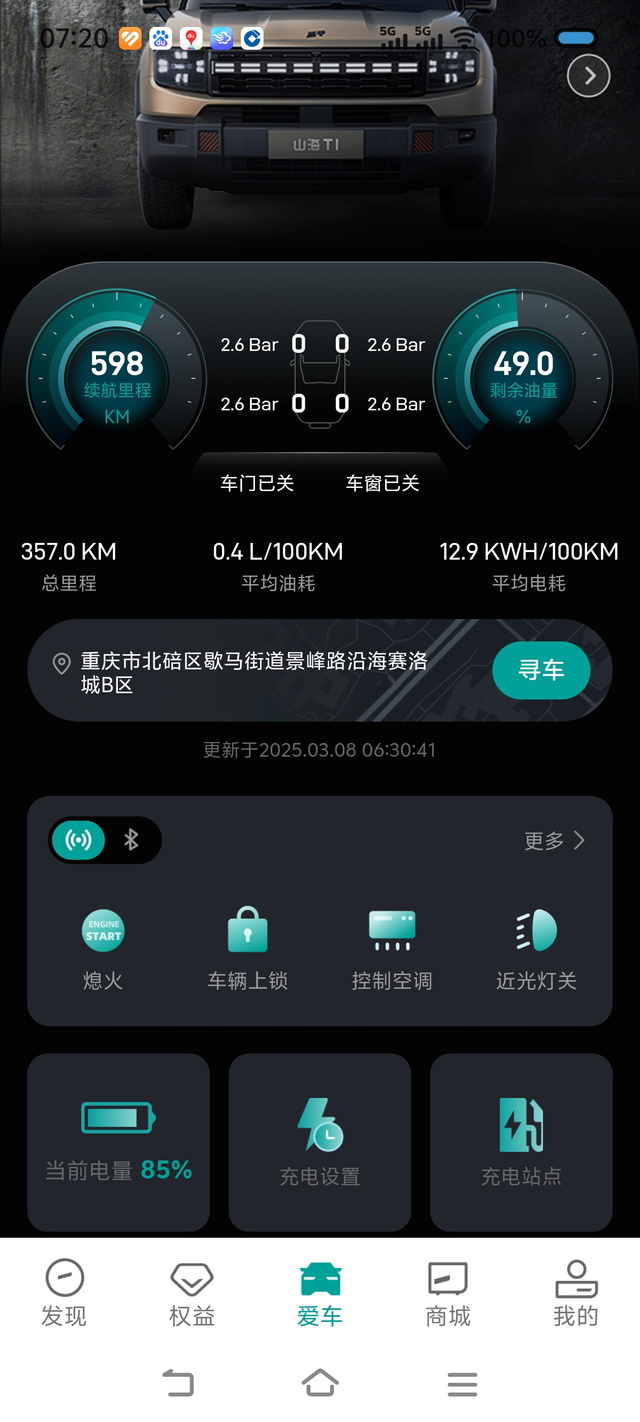This screenshot has height=1422, width=640.
Task: Switch to the 商城 tab
Action: pyautogui.click(x=448, y=1292)
